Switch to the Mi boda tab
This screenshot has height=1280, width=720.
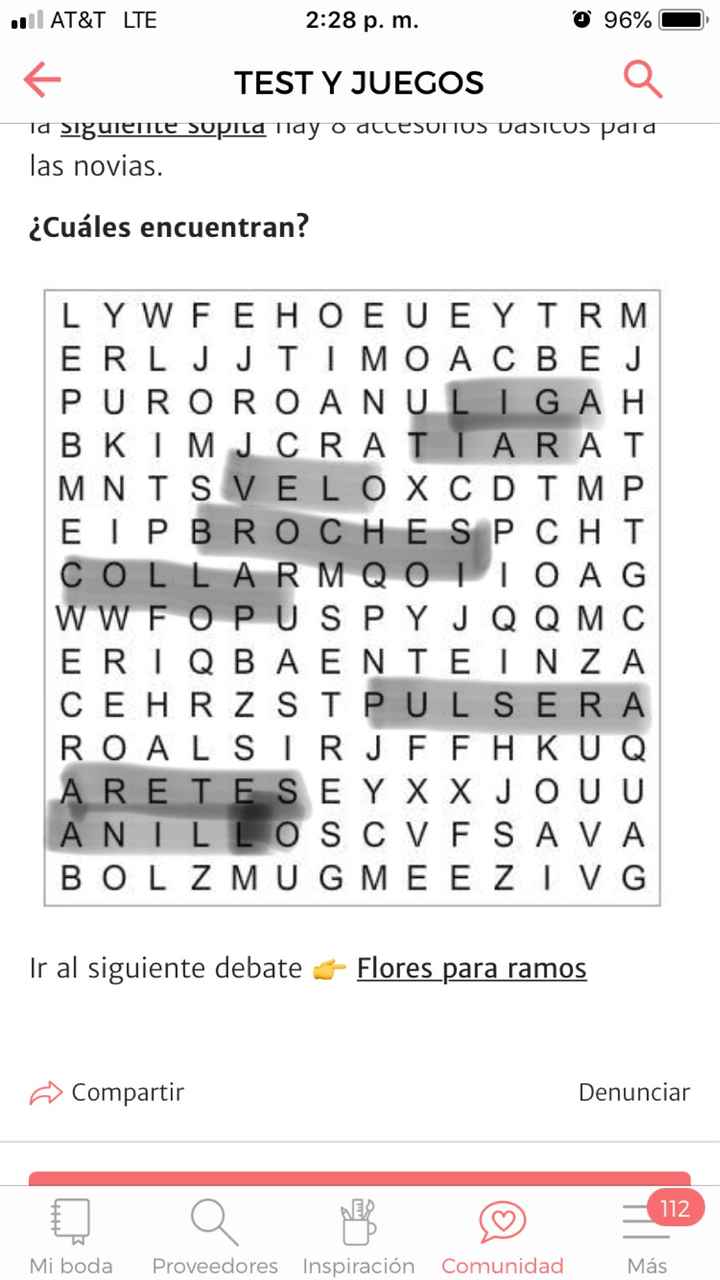pos(70,1236)
